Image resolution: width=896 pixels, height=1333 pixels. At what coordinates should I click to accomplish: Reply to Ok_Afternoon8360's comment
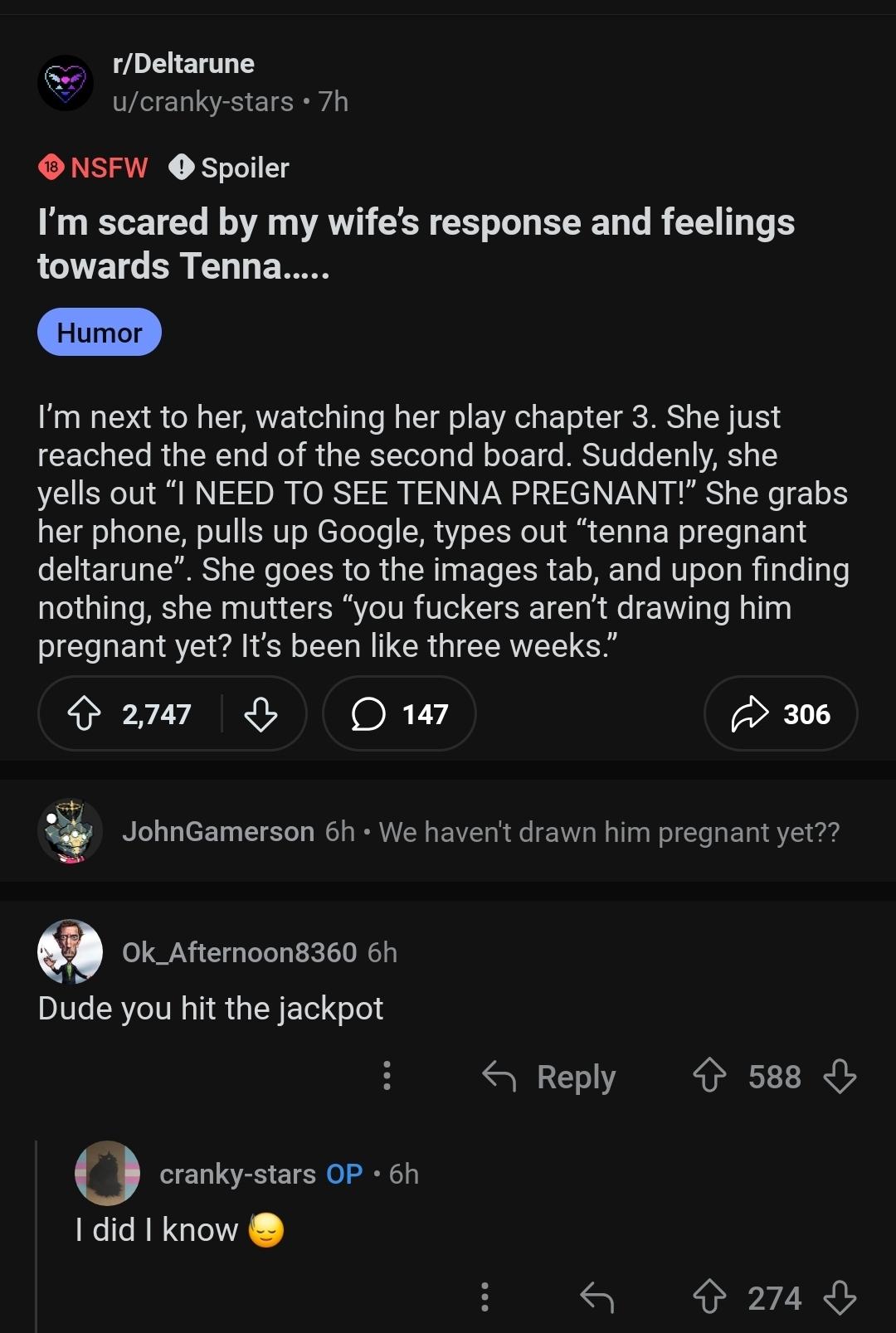(549, 1077)
